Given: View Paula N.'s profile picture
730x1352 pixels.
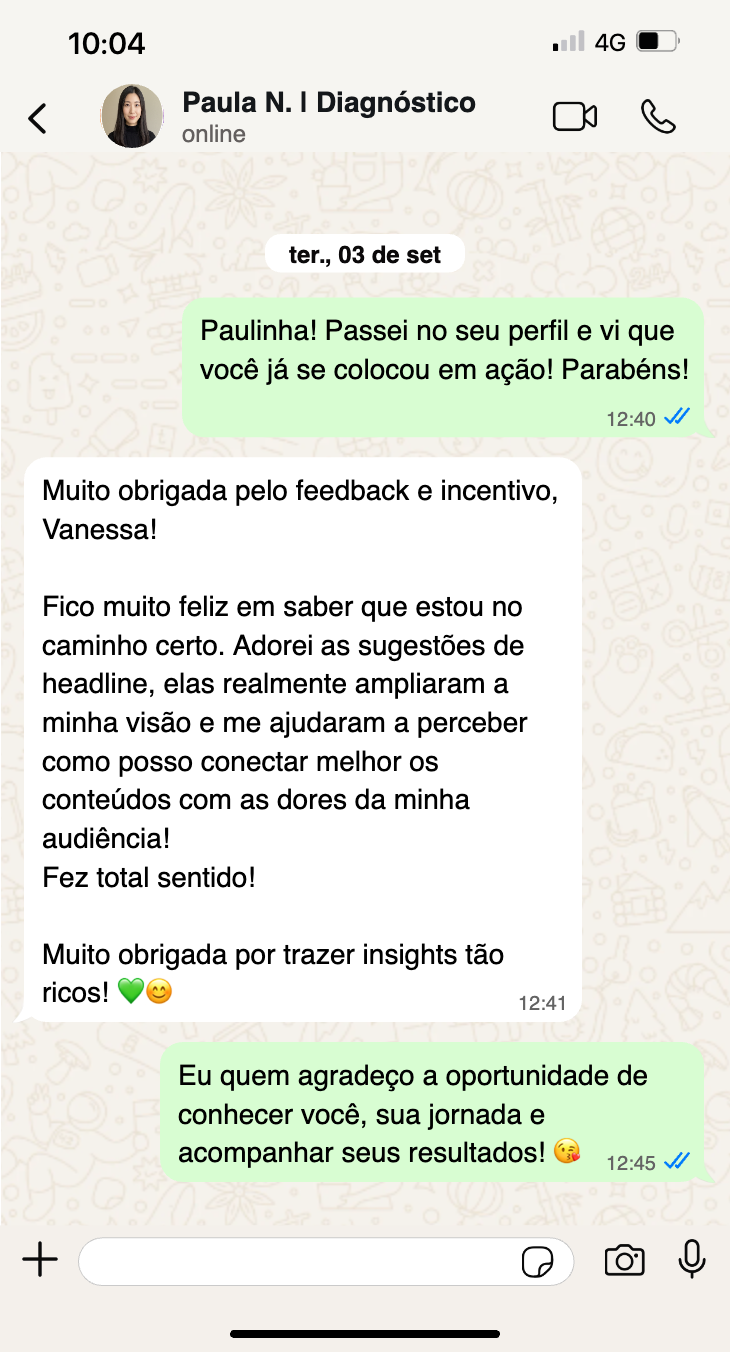Looking at the screenshot, I should (132, 116).
